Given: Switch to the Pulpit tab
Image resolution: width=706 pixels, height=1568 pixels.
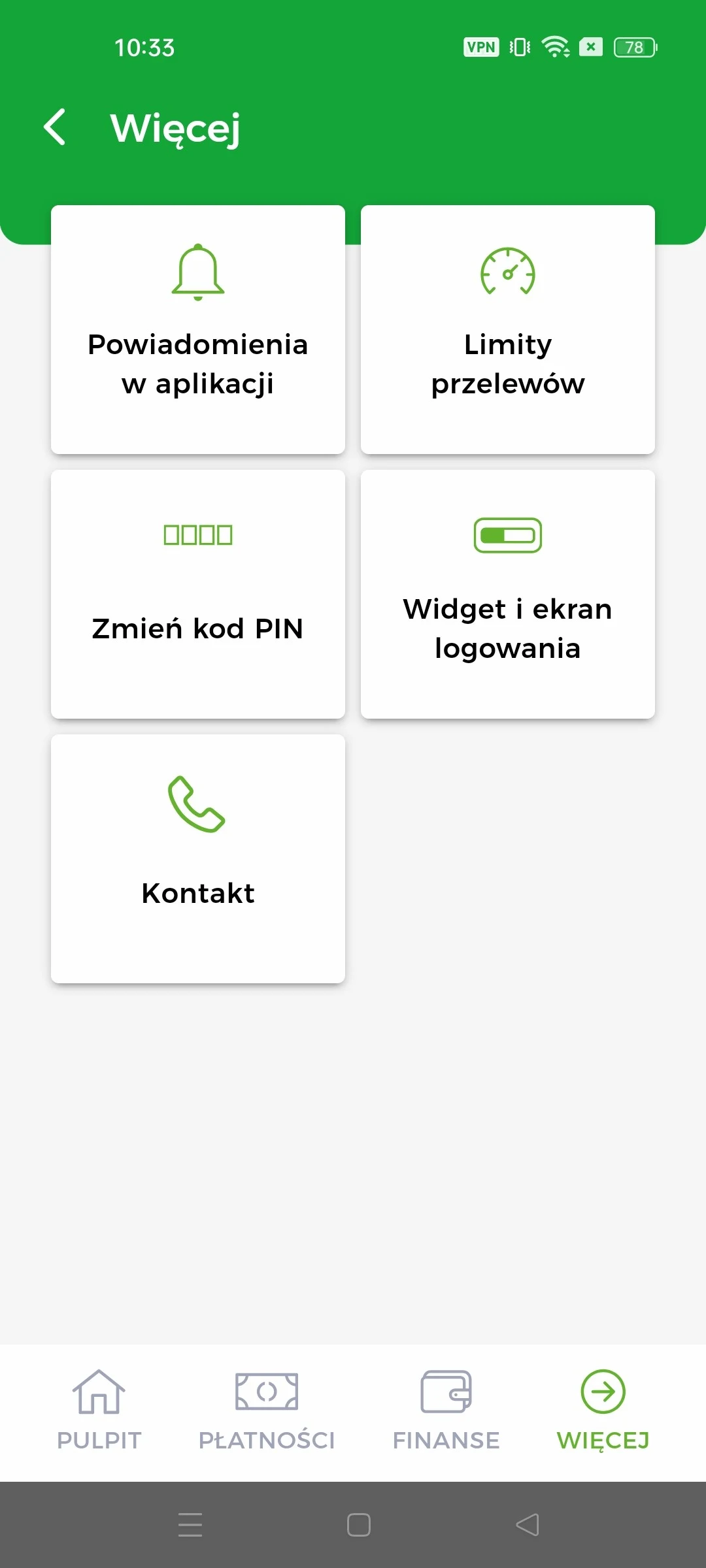Looking at the screenshot, I should click(x=99, y=1411).
